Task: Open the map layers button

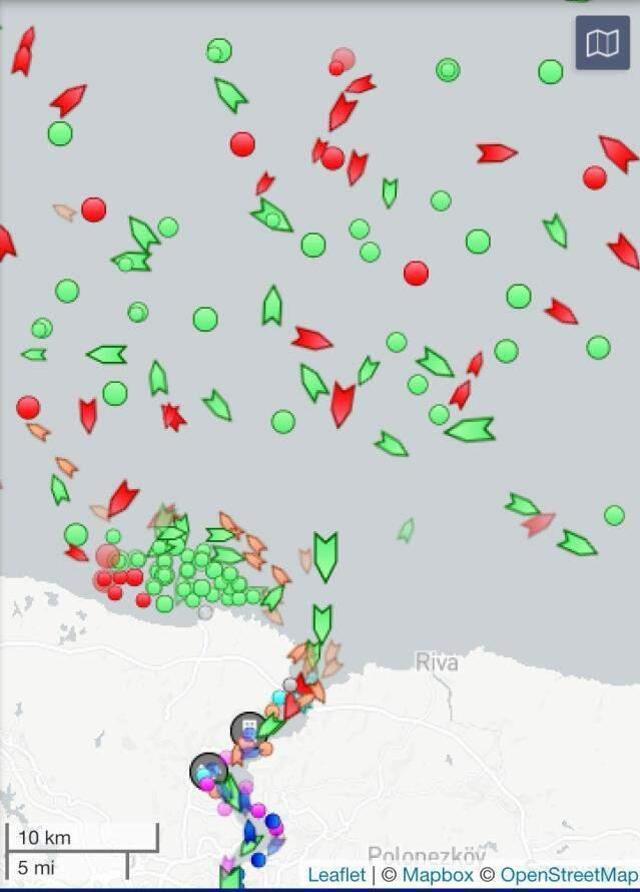Action: tap(602, 43)
